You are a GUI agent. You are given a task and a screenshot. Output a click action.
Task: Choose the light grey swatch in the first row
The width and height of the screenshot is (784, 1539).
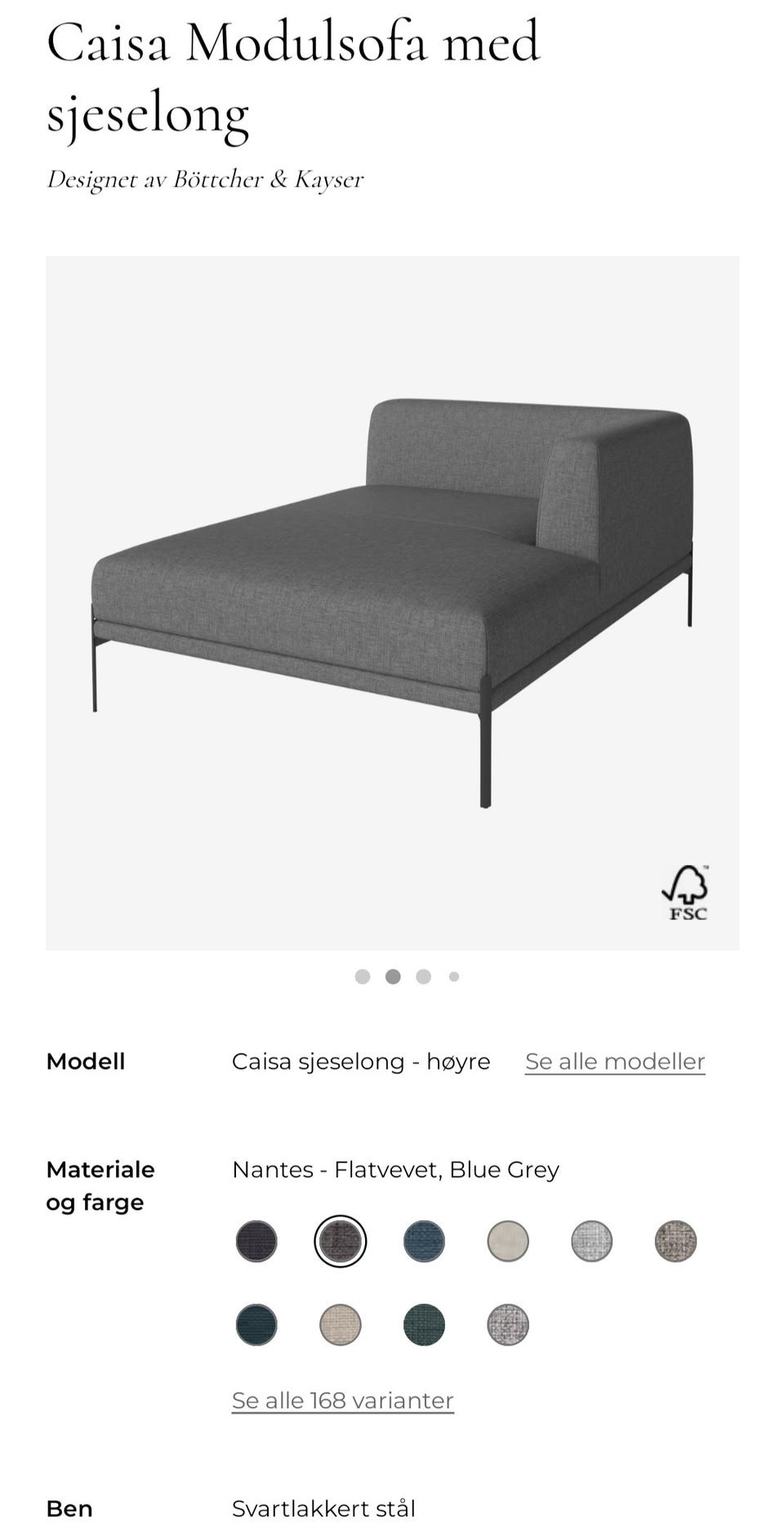(x=591, y=1242)
